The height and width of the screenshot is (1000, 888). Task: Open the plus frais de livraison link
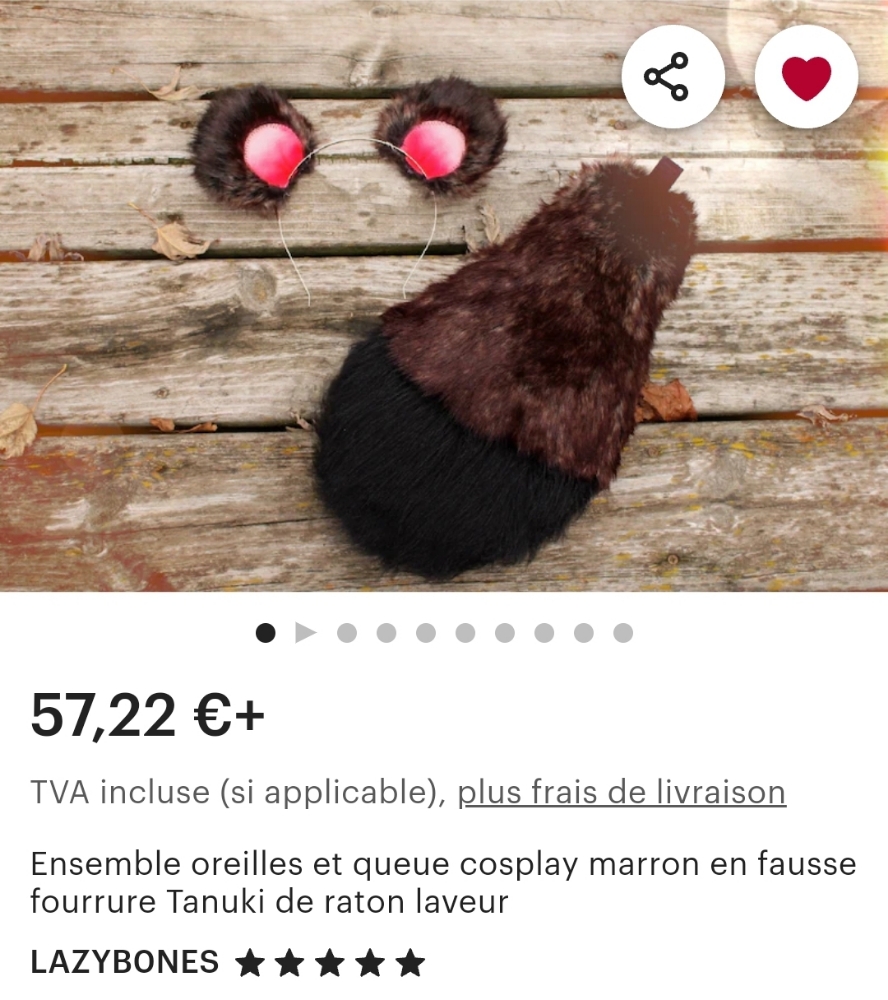pos(621,792)
